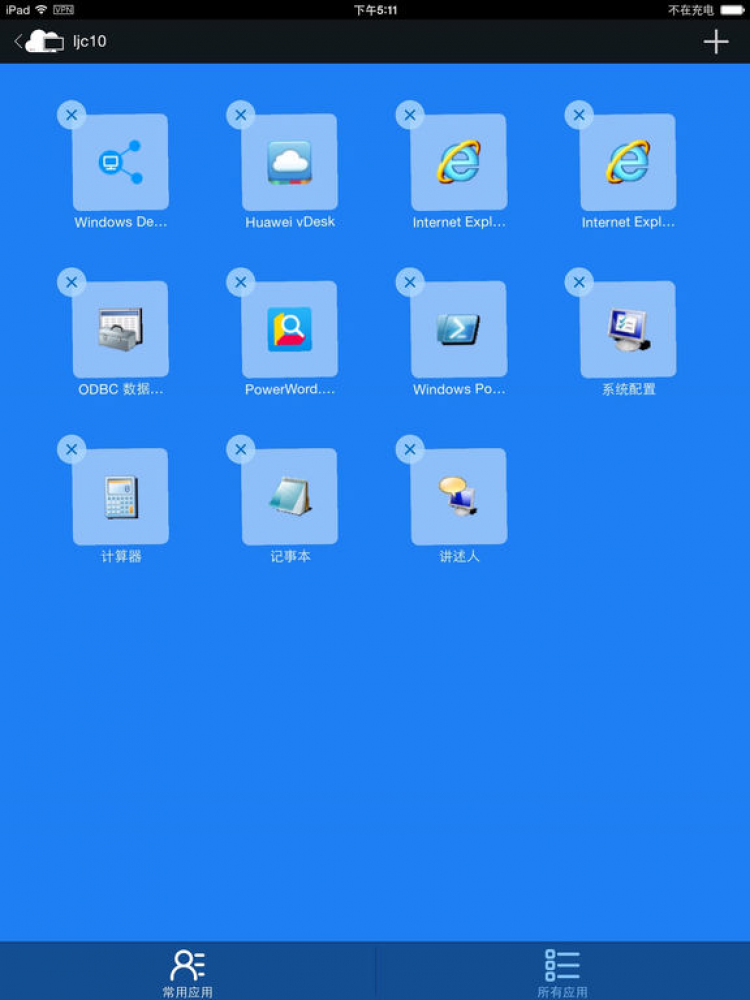This screenshot has width=750, height=1000.
Task: Select the 常用应用 tab
Action: [187, 972]
